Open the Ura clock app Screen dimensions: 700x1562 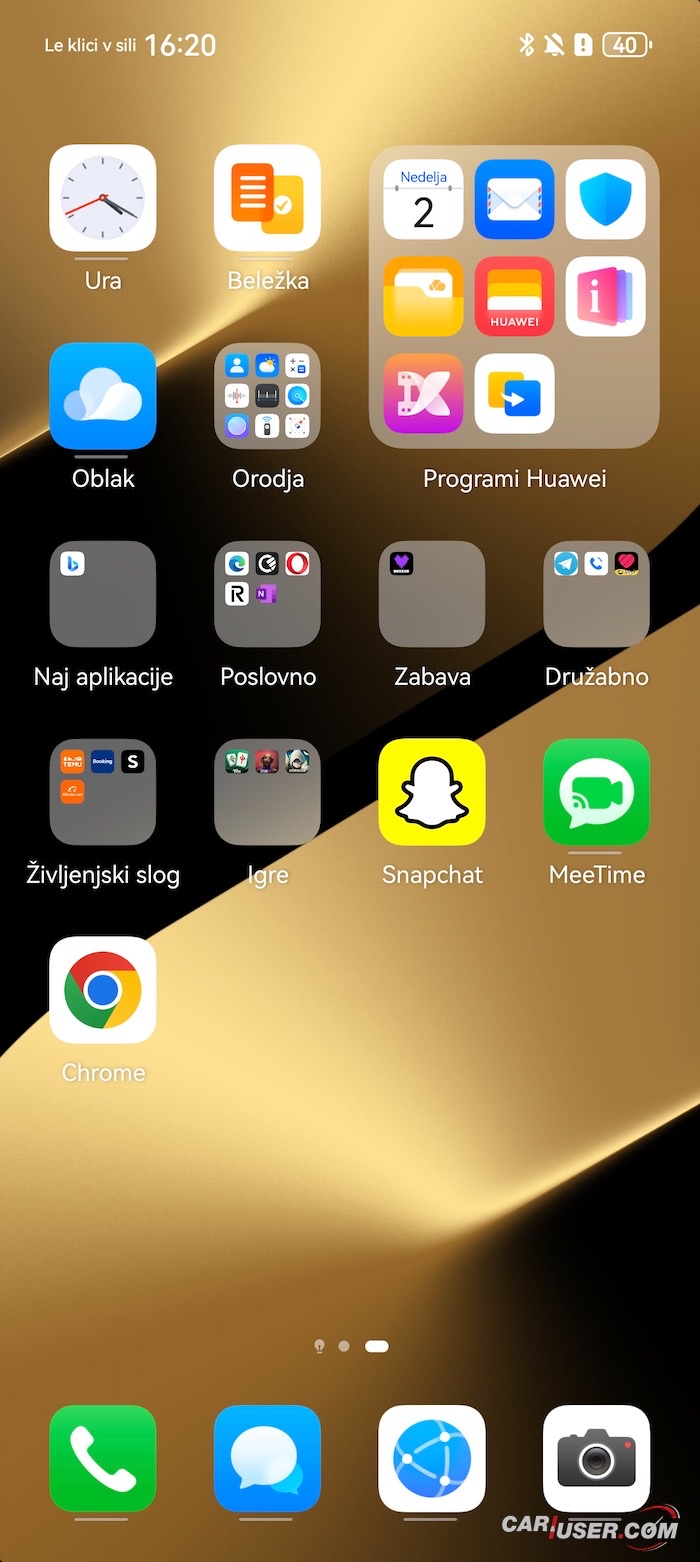tap(103, 198)
